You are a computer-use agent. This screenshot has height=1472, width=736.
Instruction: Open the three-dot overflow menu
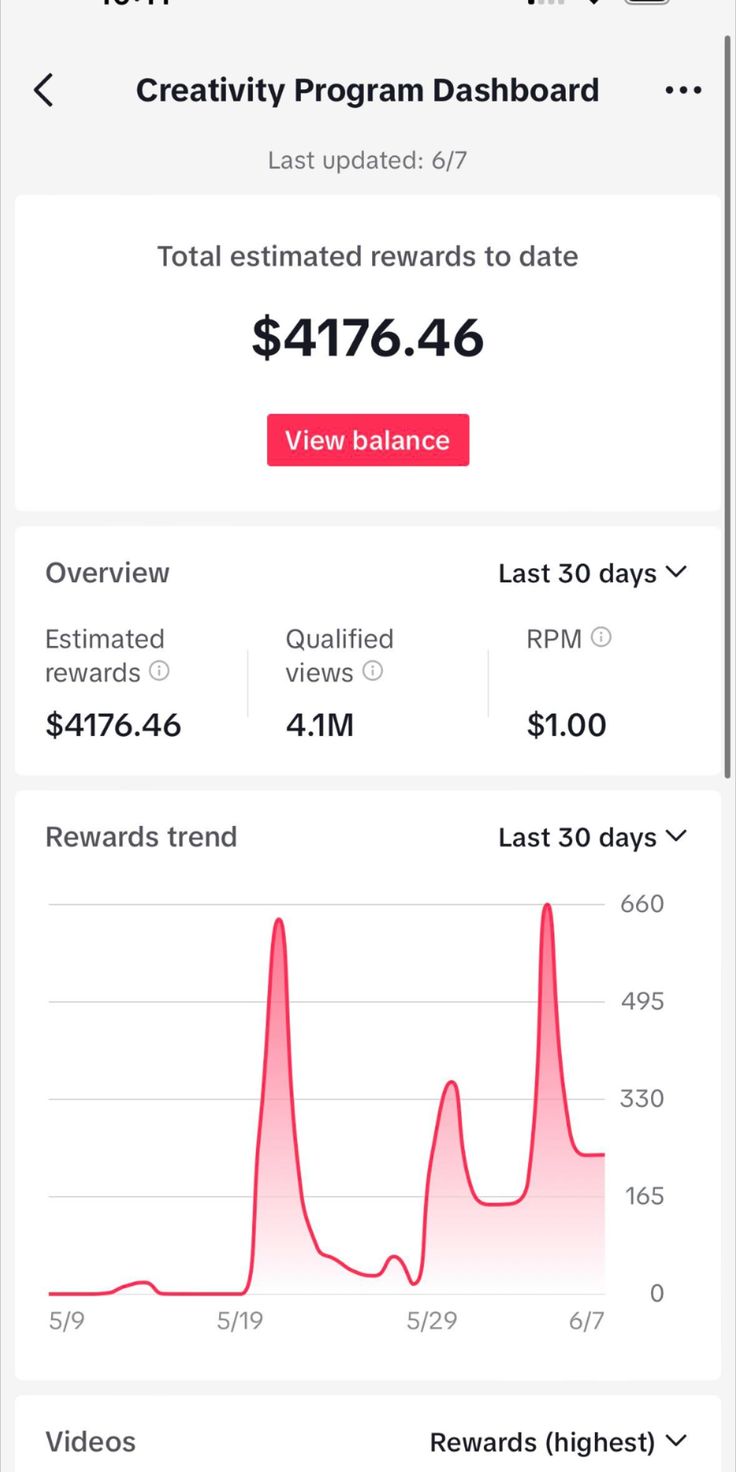(683, 91)
